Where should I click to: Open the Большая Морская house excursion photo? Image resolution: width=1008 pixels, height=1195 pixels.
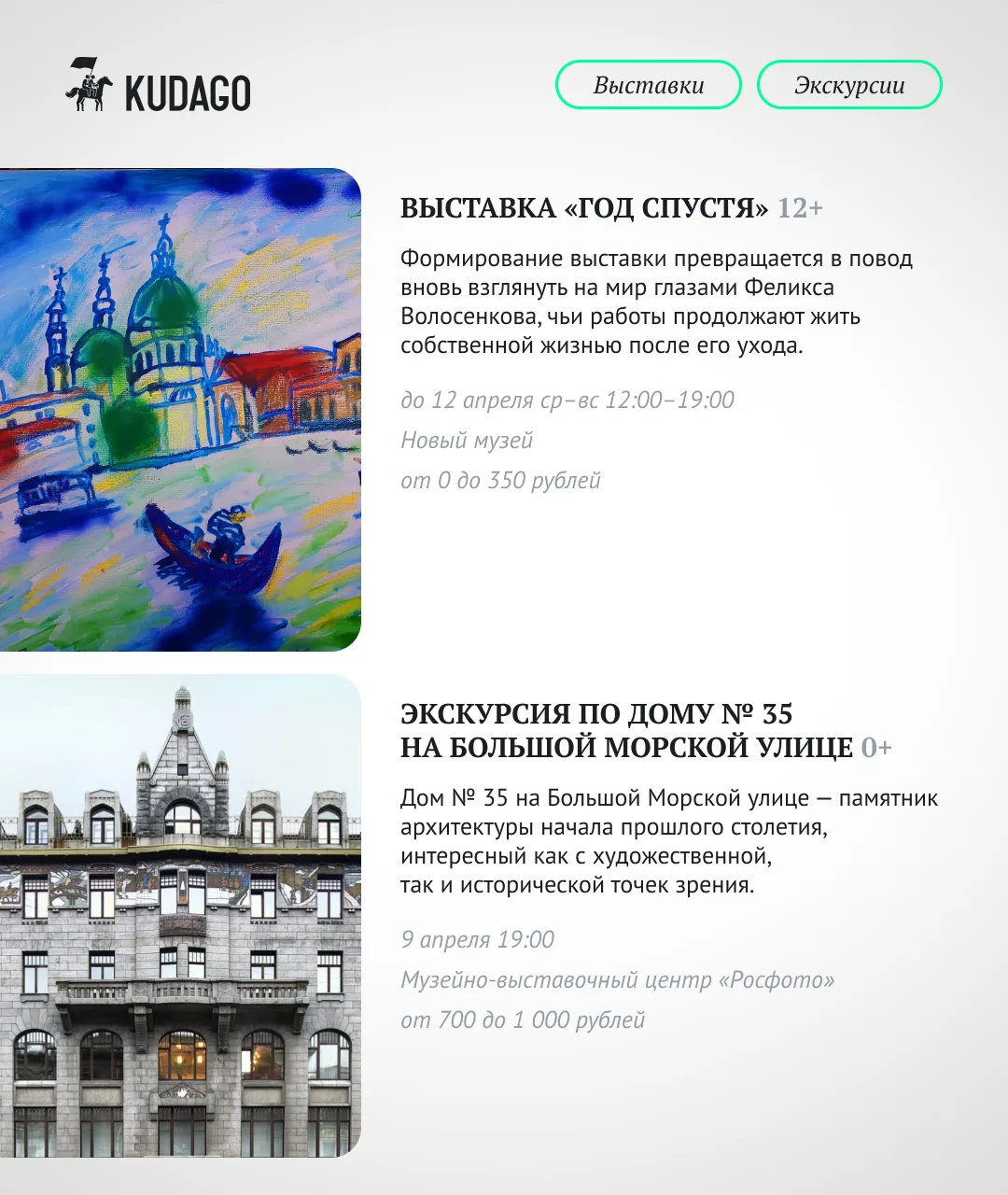180,915
